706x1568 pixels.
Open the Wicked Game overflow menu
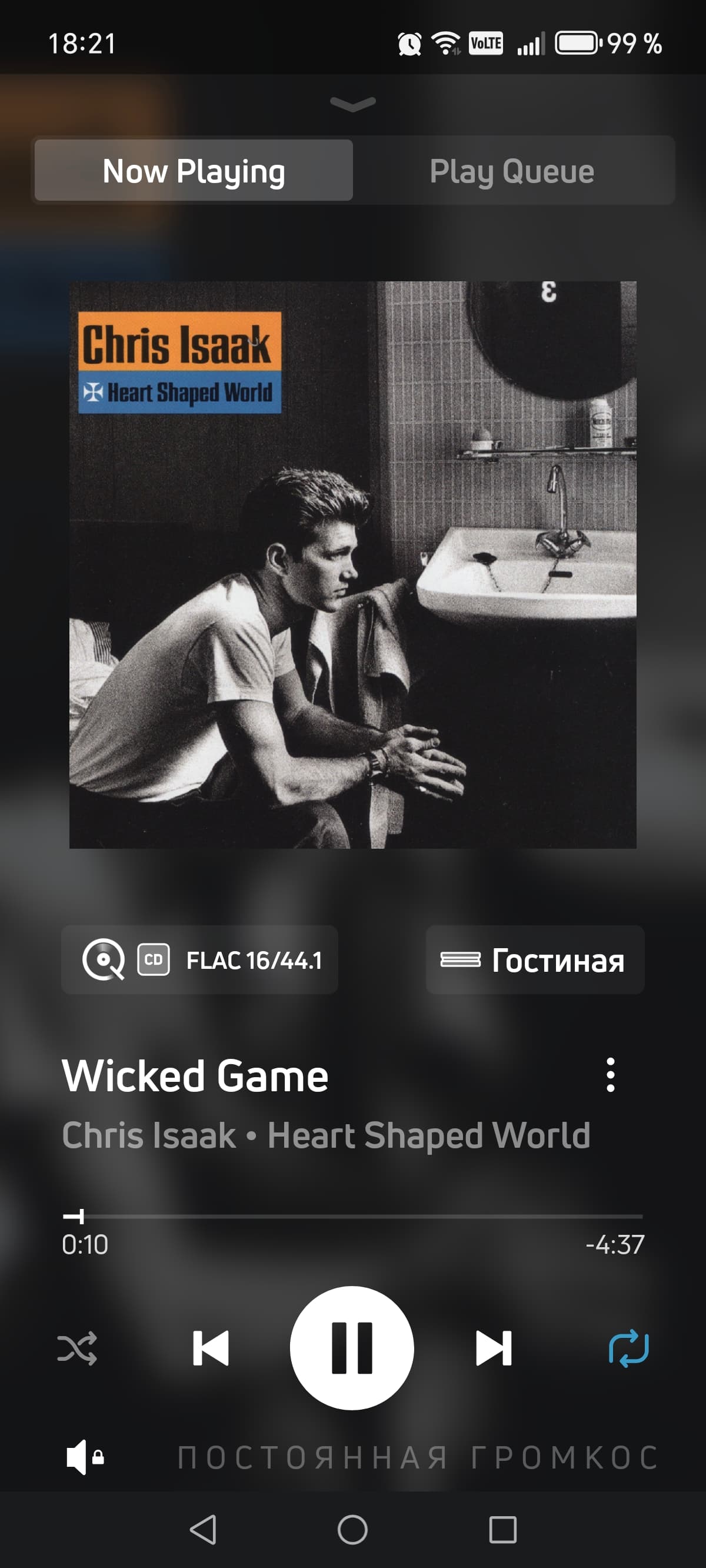tap(611, 1074)
